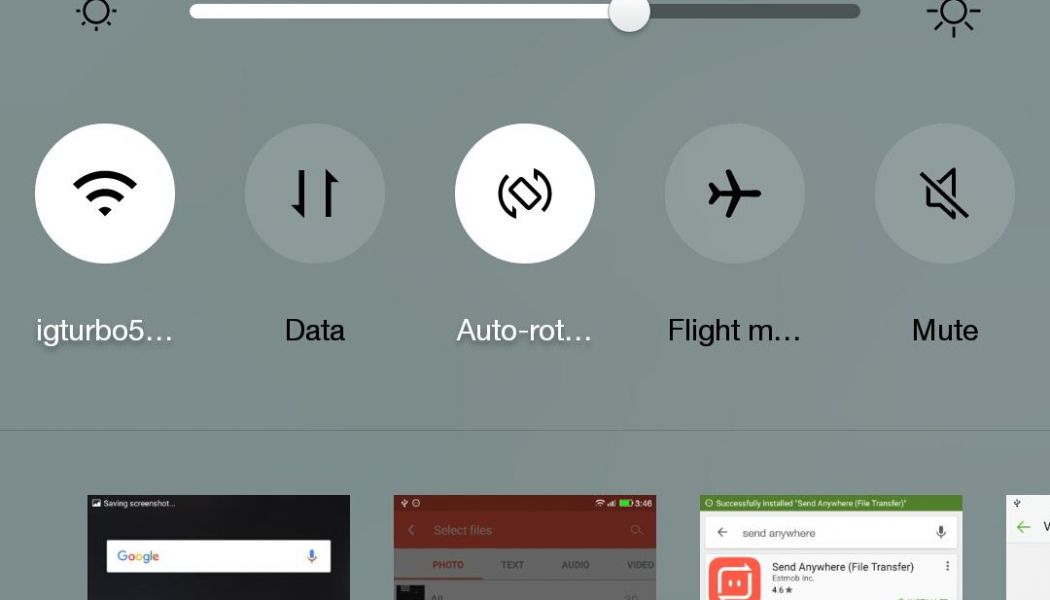This screenshot has width=1050, height=600.
Task: Turn off the Wi-Fi toggle
Action: click(x=105, y=194)
